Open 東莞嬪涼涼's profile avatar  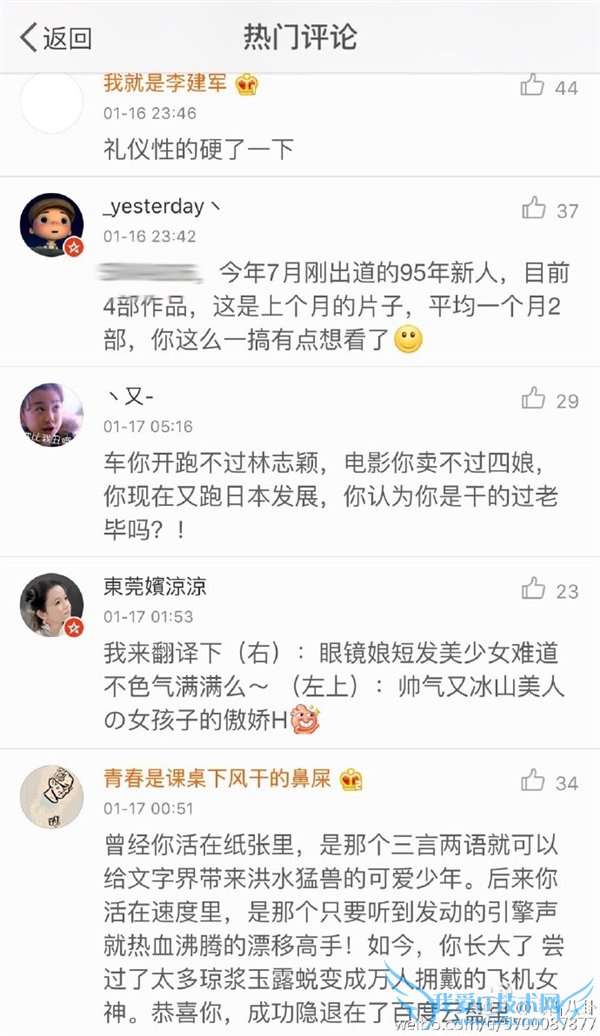(x=52, y=604)
